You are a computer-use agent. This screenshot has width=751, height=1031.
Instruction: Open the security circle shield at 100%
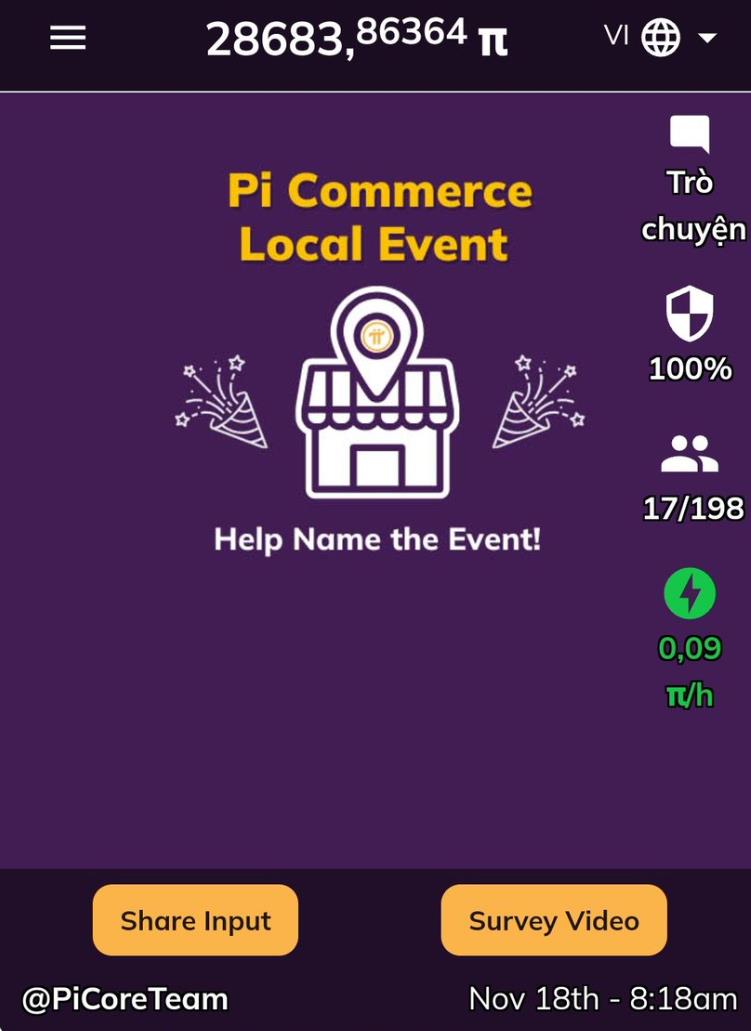pyautogui.click(x=690, y=314)
